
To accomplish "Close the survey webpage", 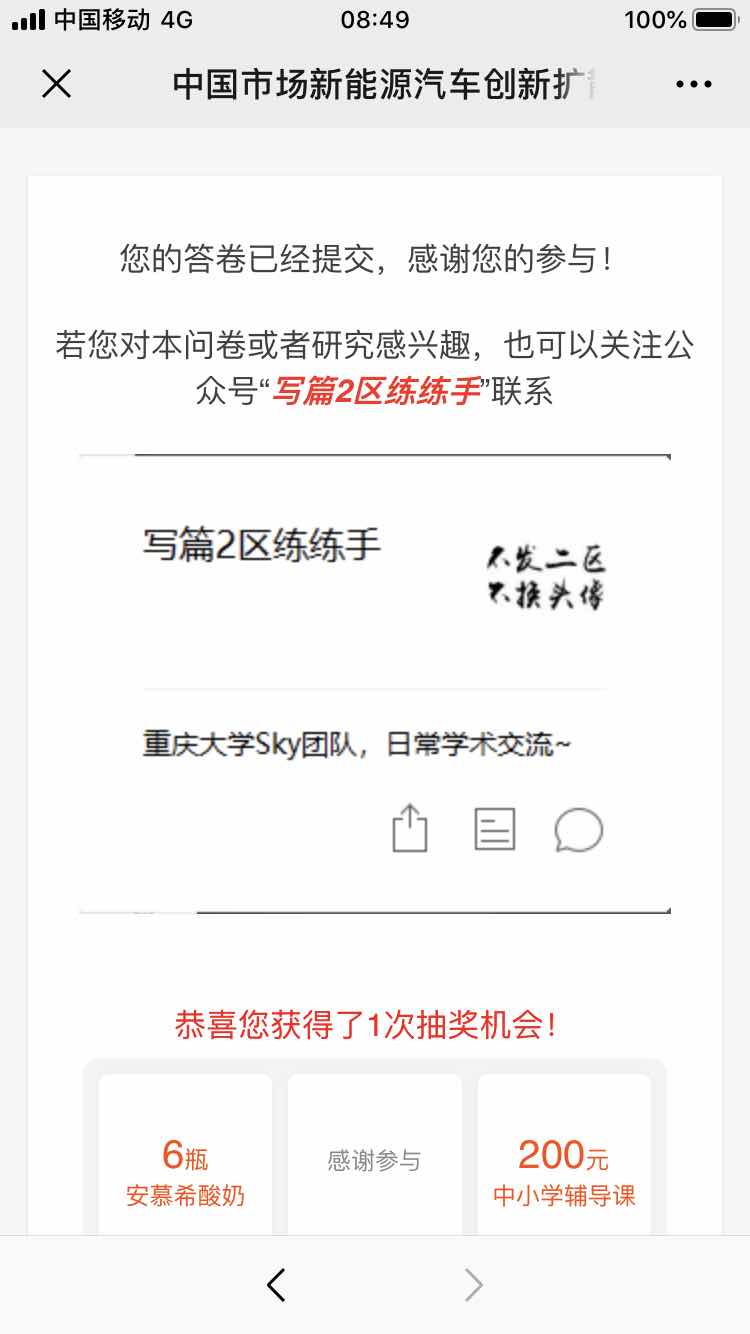I will pos(57,84).
